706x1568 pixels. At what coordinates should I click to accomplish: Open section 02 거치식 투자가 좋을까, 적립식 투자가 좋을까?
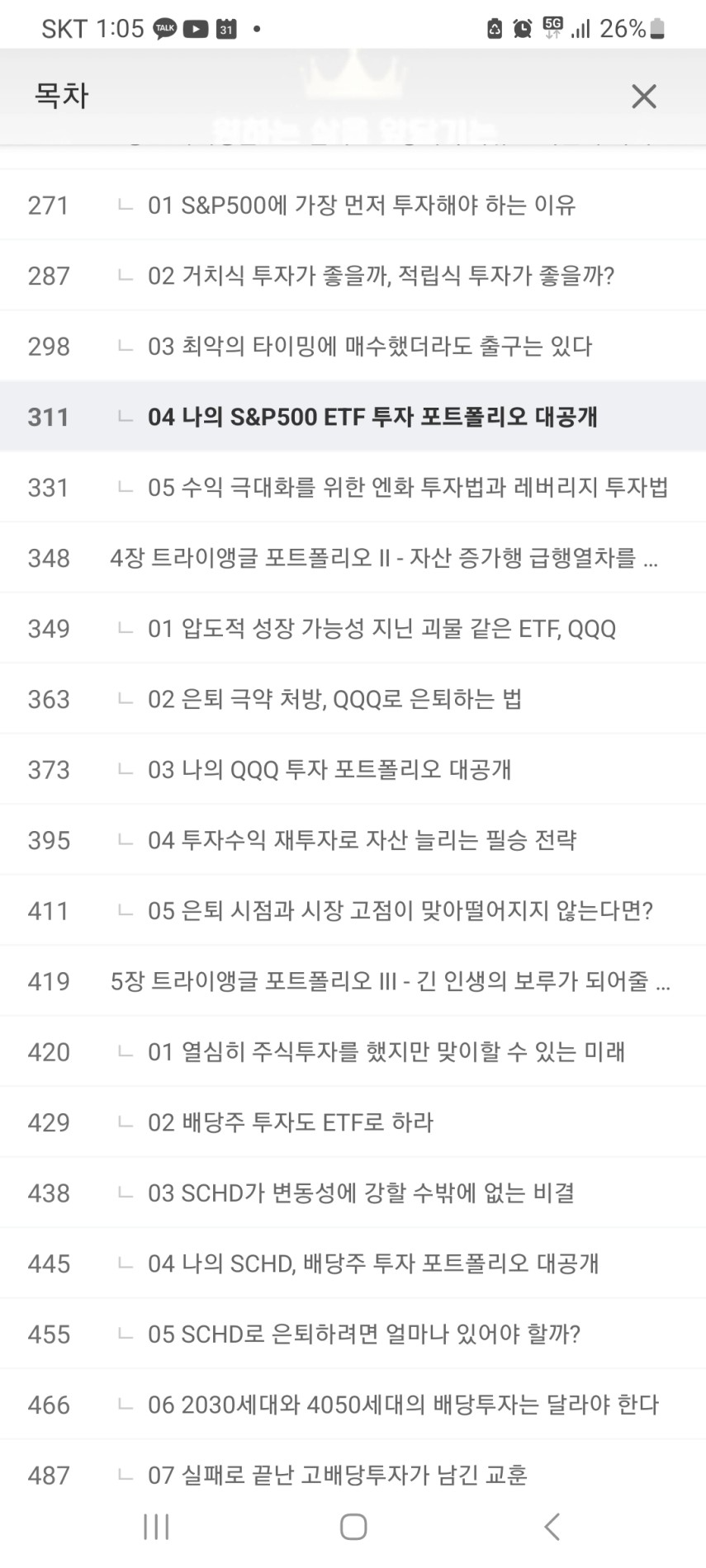tap(353, 276)
